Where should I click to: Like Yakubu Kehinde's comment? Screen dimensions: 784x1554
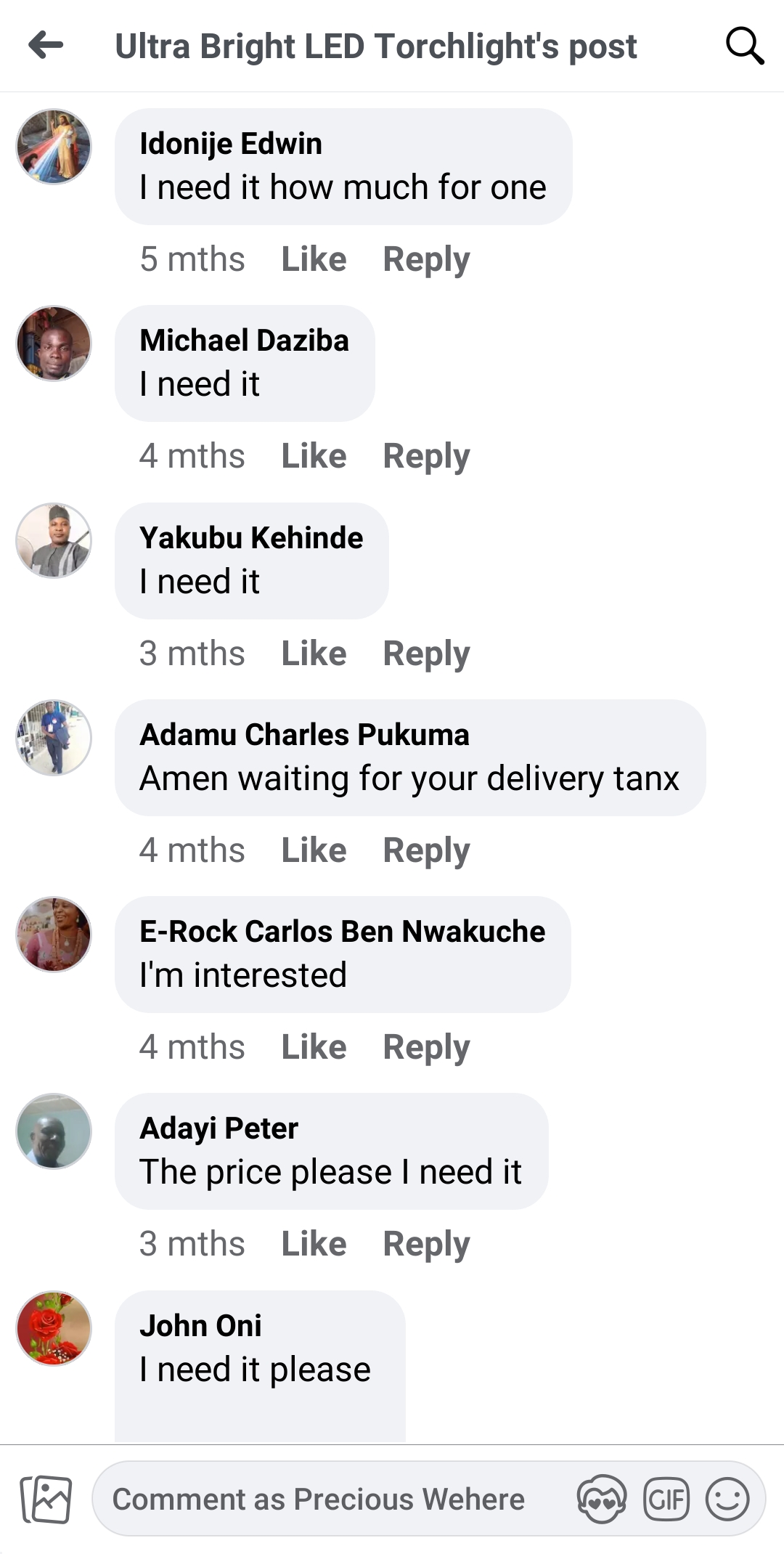point(314,654)
